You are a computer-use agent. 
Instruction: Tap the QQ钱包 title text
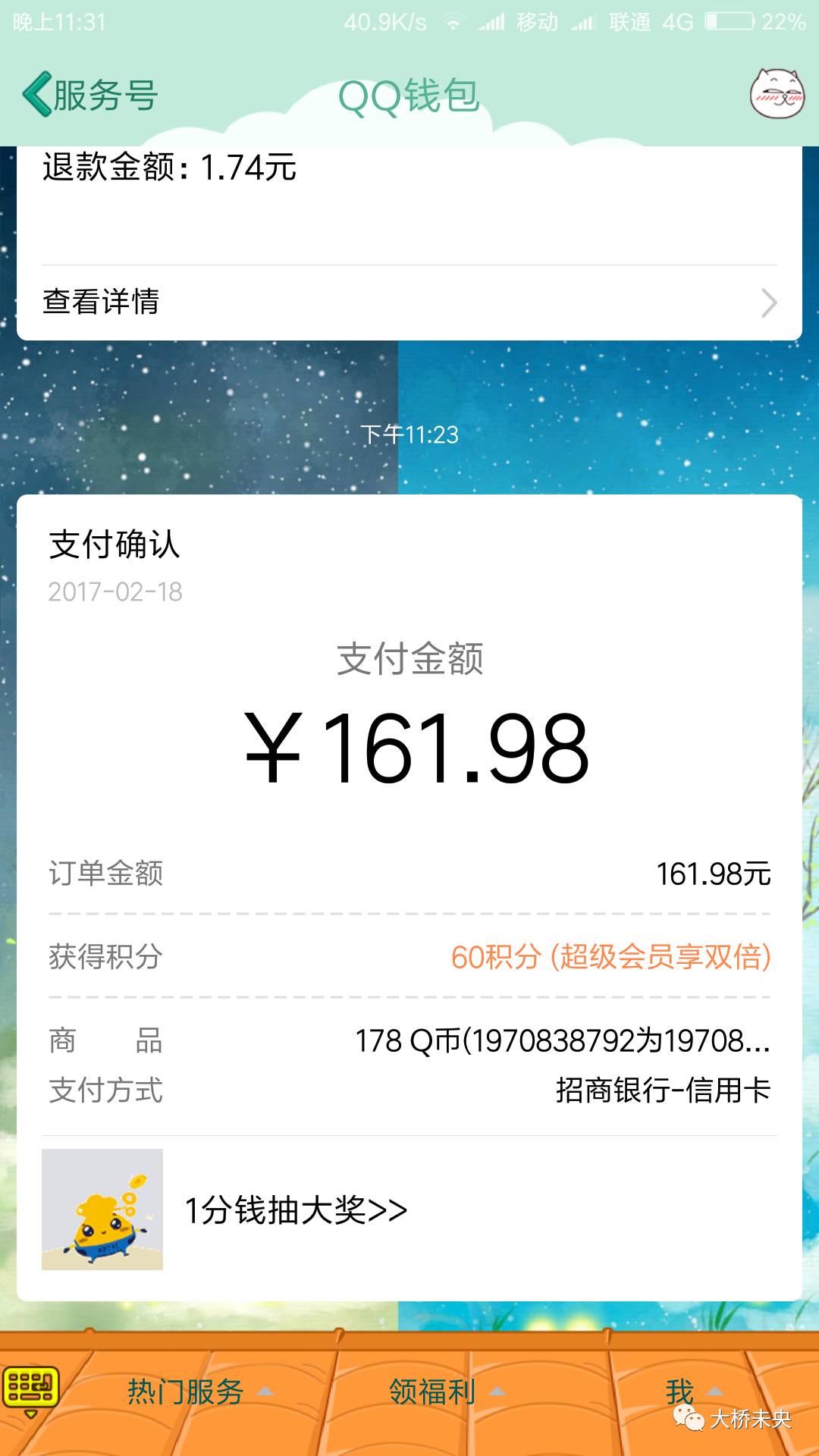[x=409, y=96]
